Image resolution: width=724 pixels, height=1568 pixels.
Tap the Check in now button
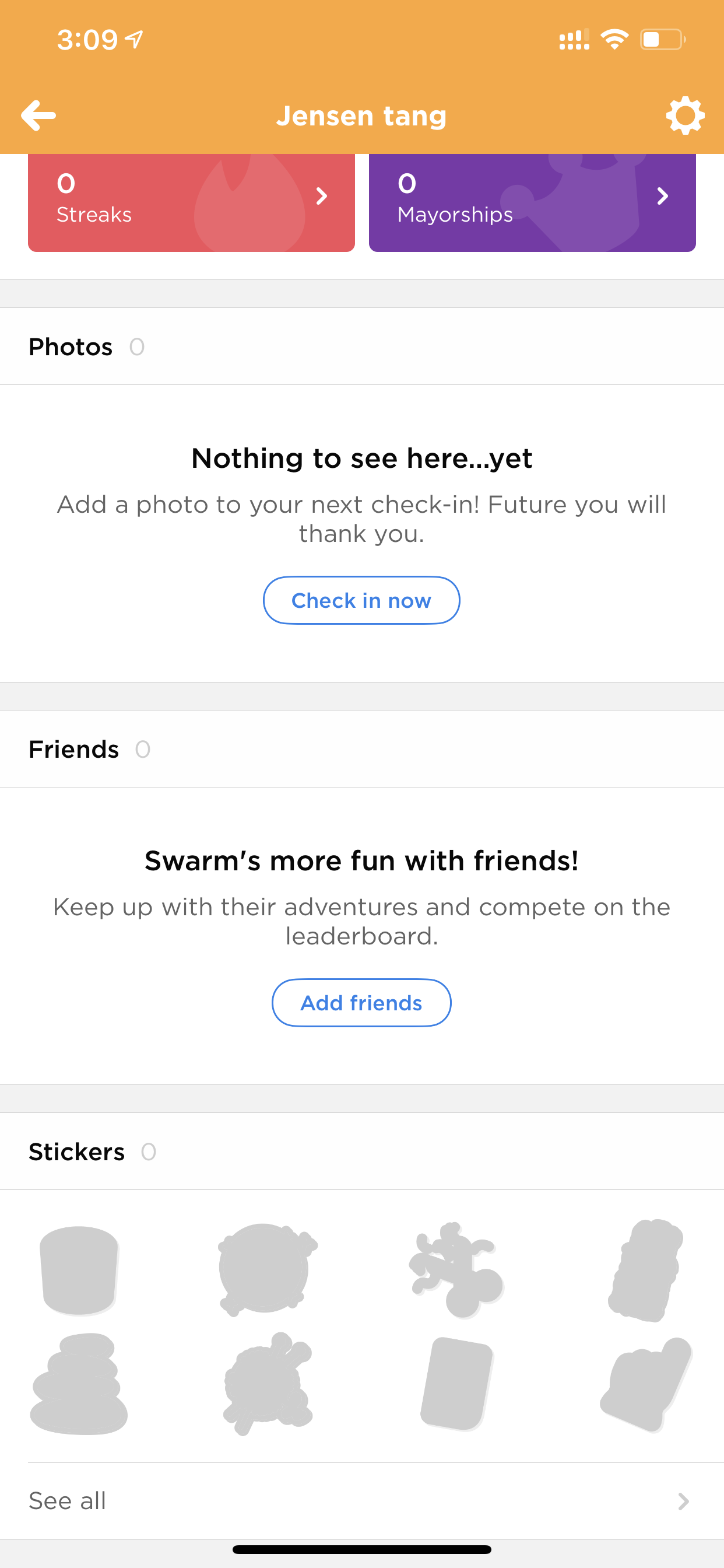[x=361, y=600]
